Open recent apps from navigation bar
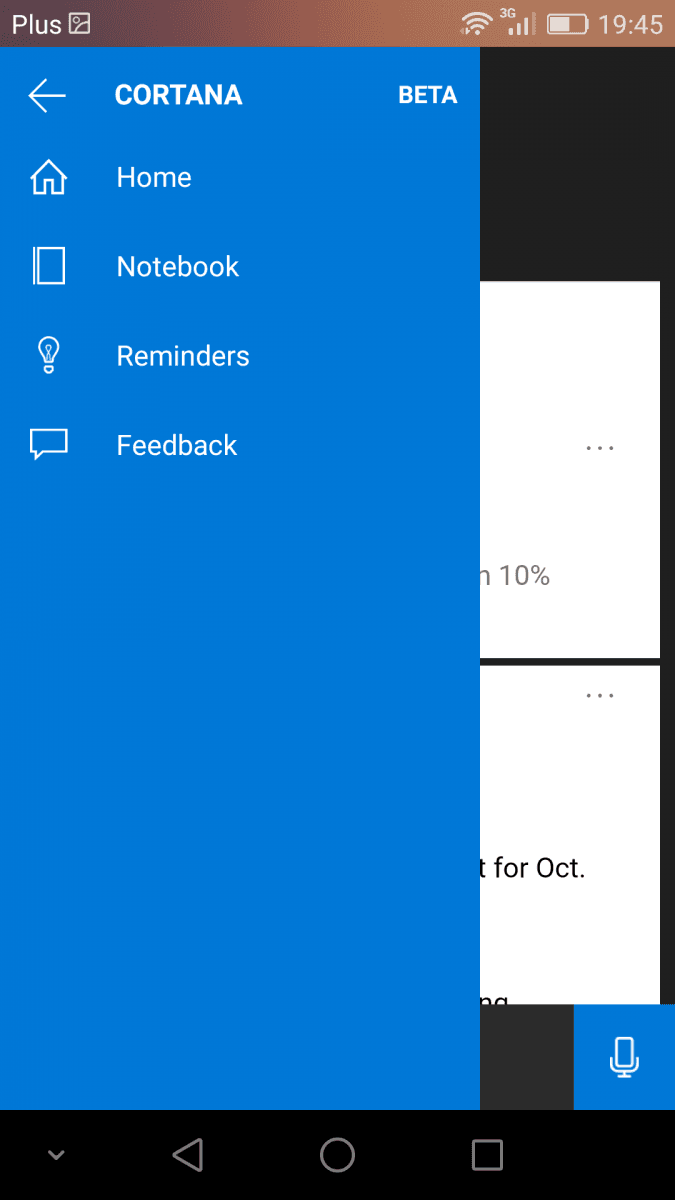675x1200 pixels. tap(487, 1155)
